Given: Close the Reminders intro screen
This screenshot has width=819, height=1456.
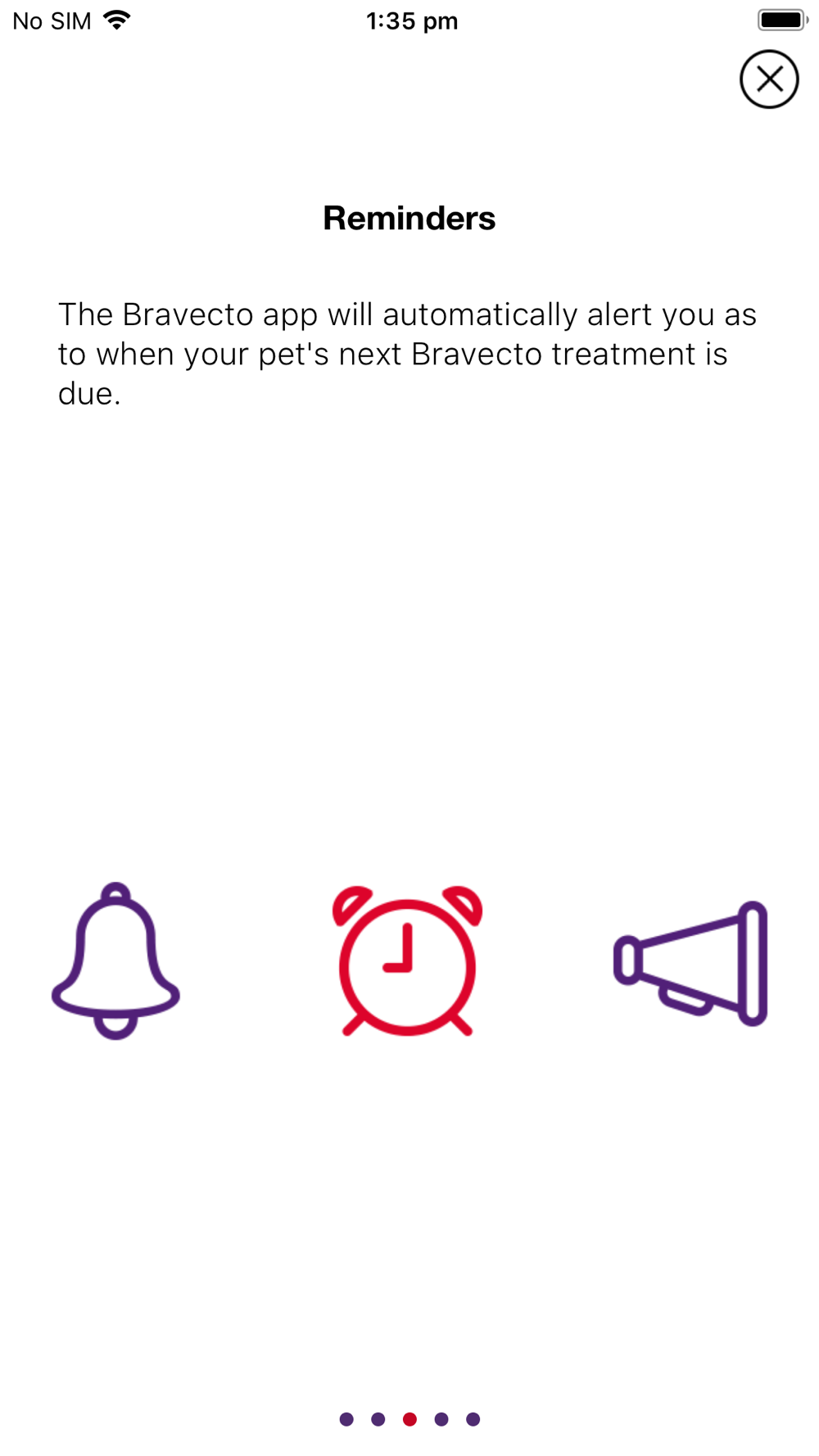Looking at the screenshot, I should pyautogui.click(x=769, y=79).
